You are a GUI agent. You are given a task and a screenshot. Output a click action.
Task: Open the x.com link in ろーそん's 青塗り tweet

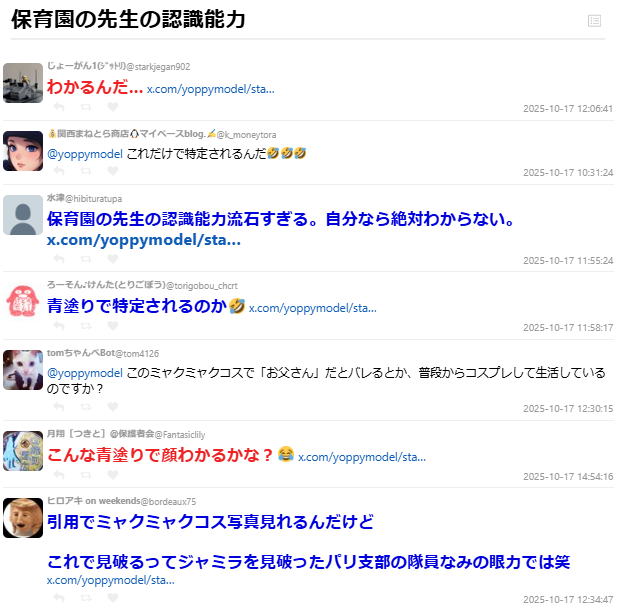tap(312, 308)
